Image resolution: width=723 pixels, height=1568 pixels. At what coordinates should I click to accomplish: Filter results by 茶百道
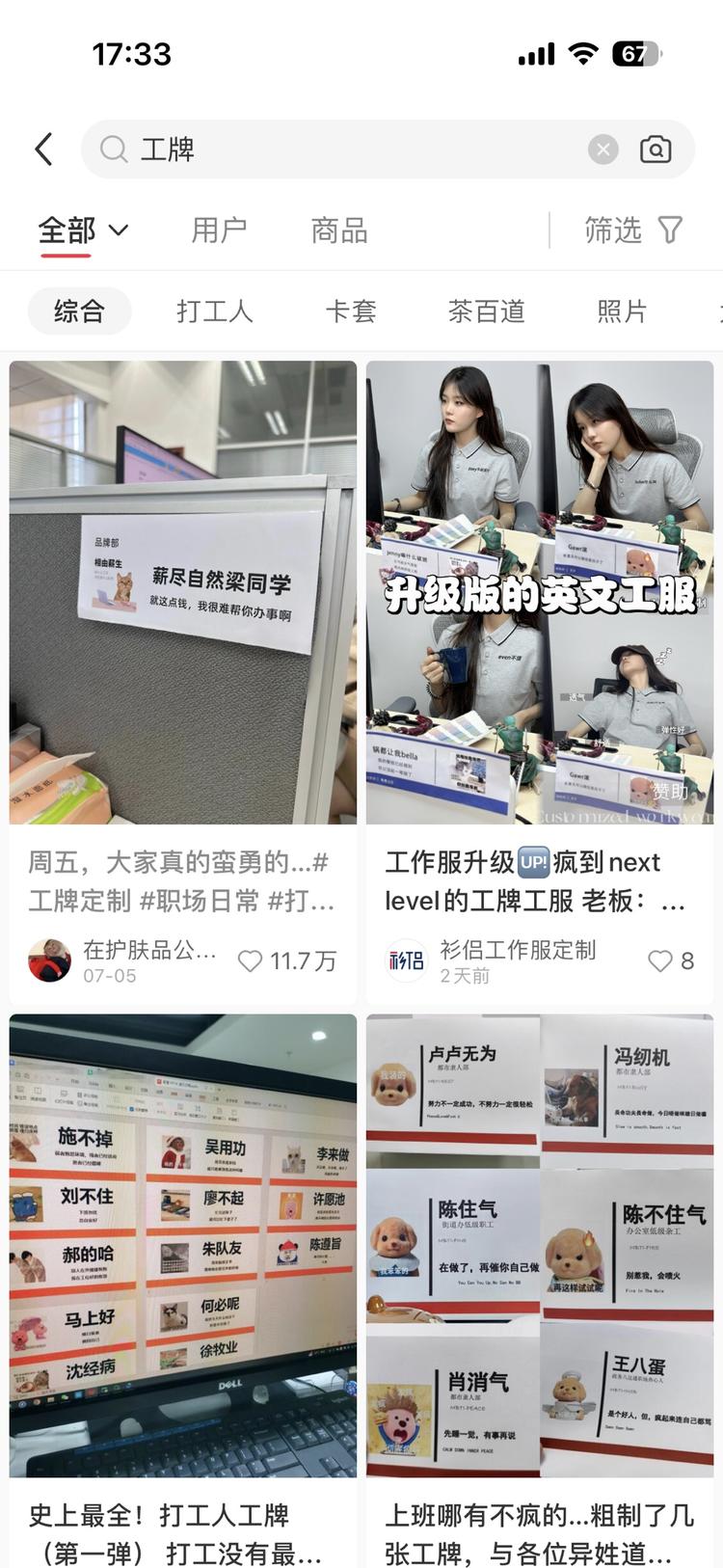point(486,311)
